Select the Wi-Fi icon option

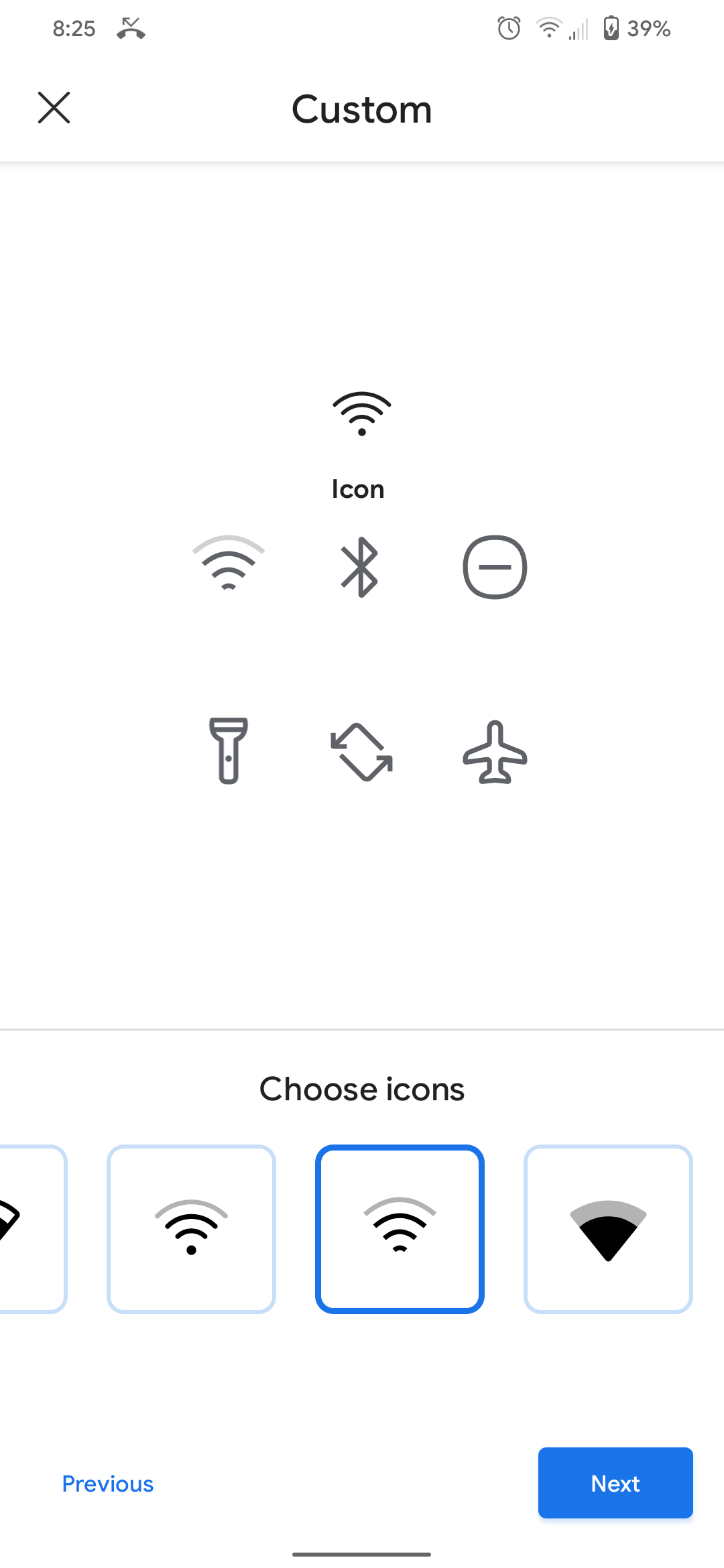coord(228,566)
